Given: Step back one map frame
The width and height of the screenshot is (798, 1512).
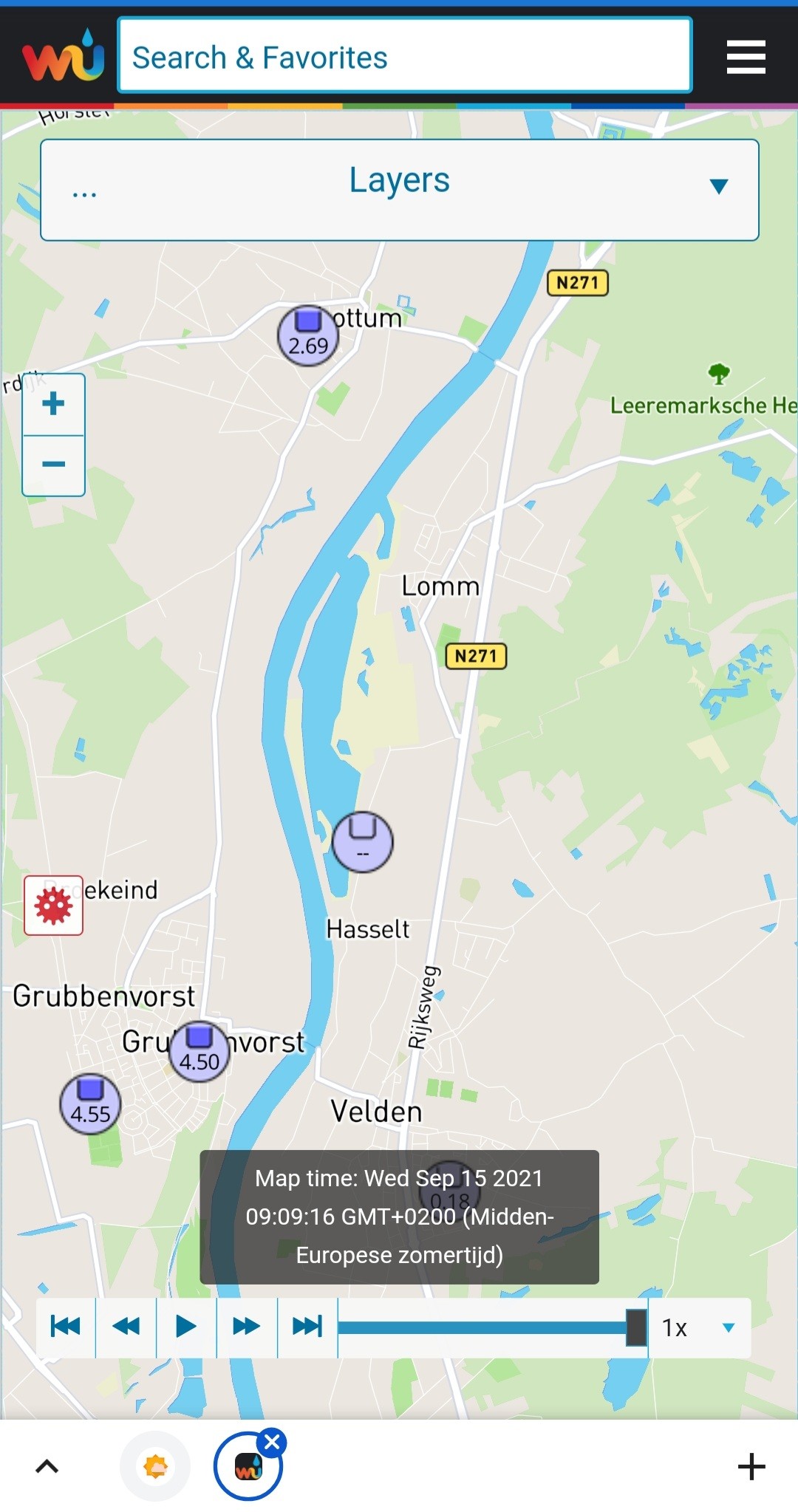Looking at the screenshot, I should (x=126, y=1327).
